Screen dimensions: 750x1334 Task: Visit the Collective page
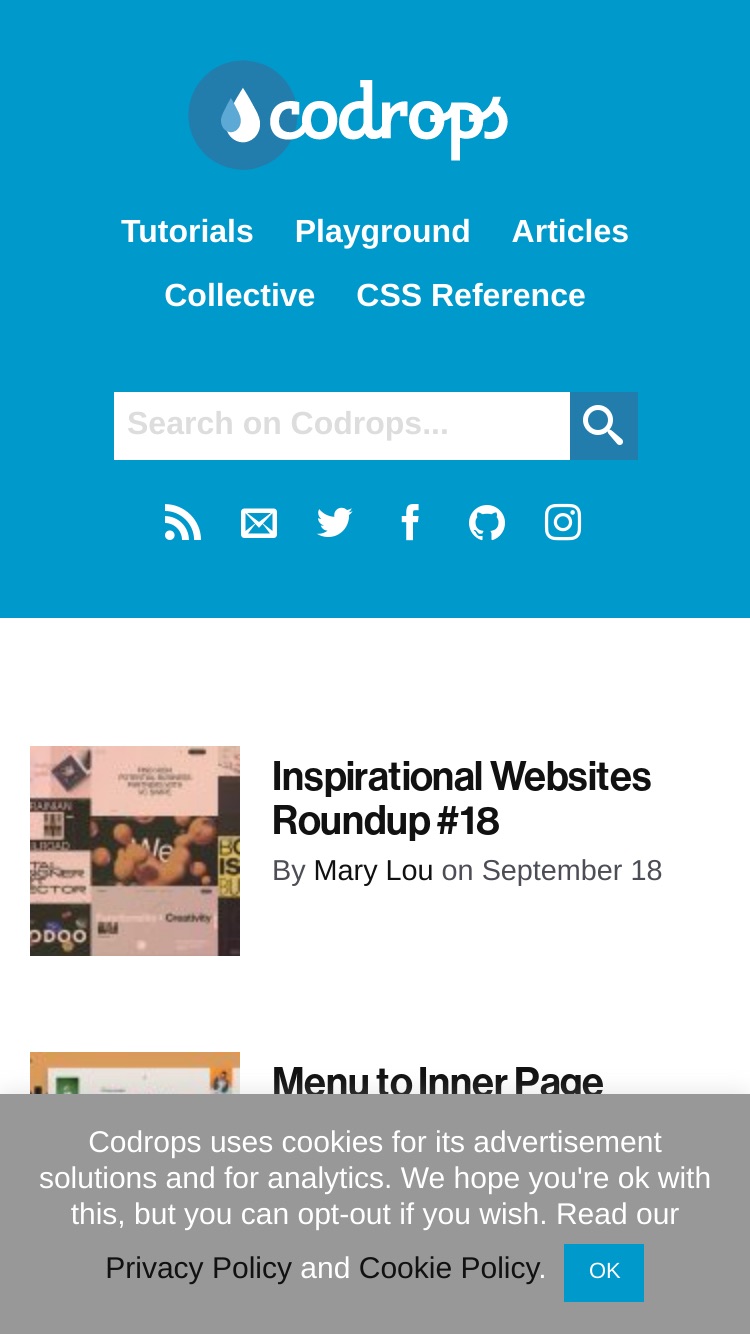[239, 295]
